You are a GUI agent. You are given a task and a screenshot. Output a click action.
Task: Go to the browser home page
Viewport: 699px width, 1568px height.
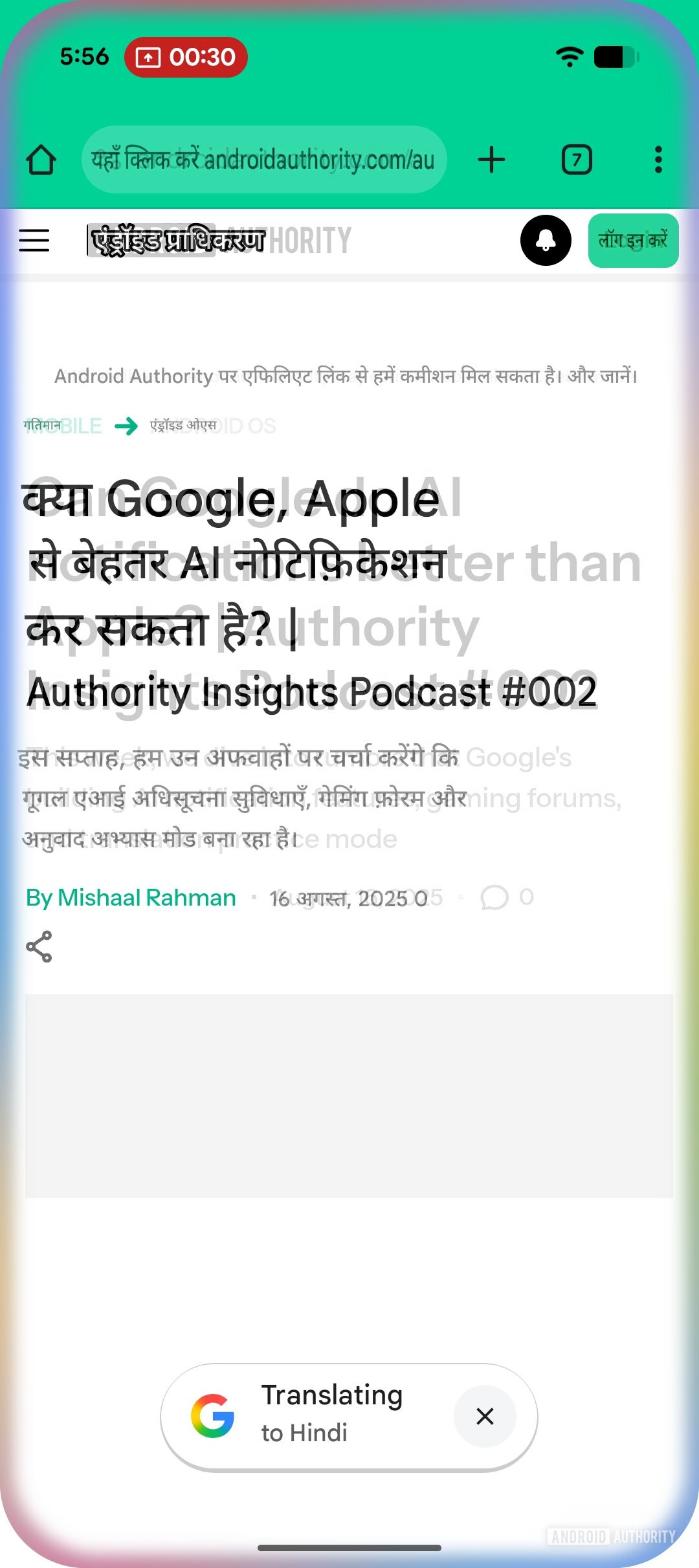(x=41, y=160)
